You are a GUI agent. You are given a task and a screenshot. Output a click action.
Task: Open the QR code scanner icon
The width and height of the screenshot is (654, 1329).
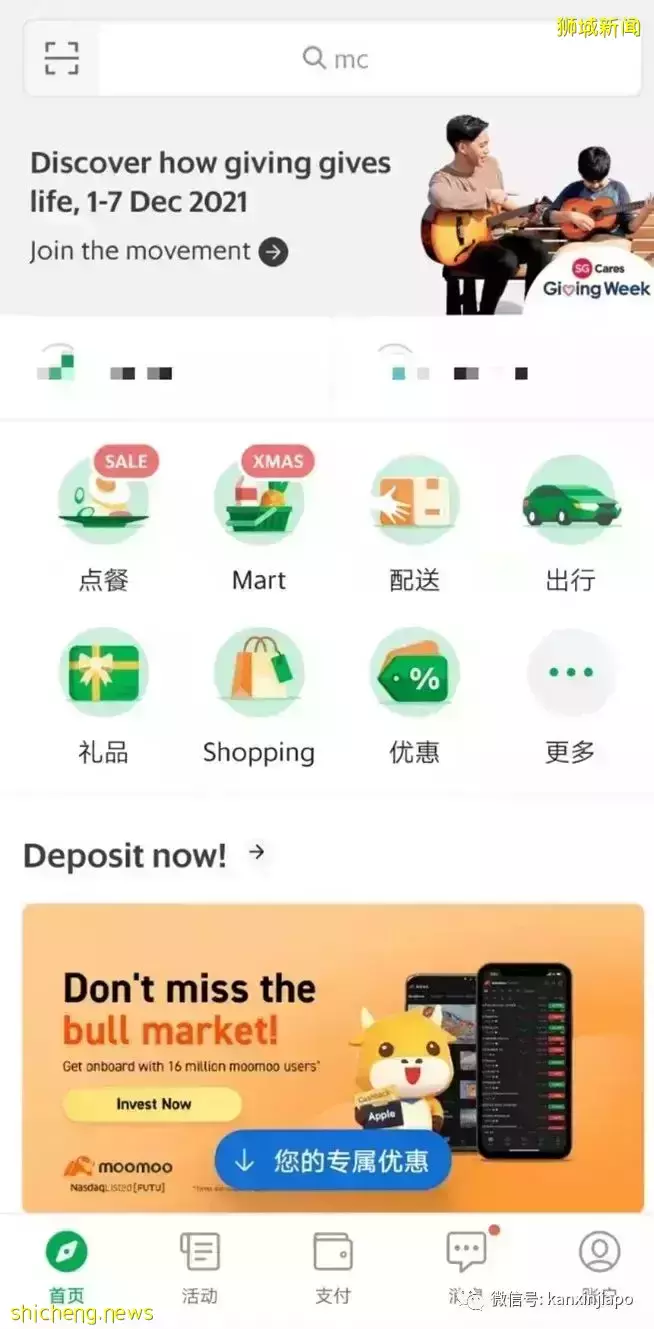pyautogui.click(x=61, y=58)
